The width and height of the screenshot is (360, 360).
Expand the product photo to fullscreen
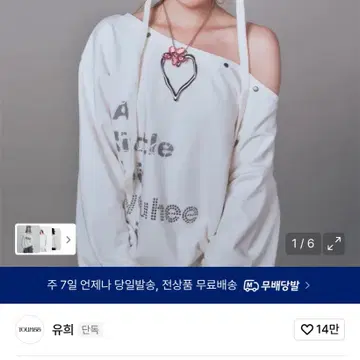(x=334, y=244)
